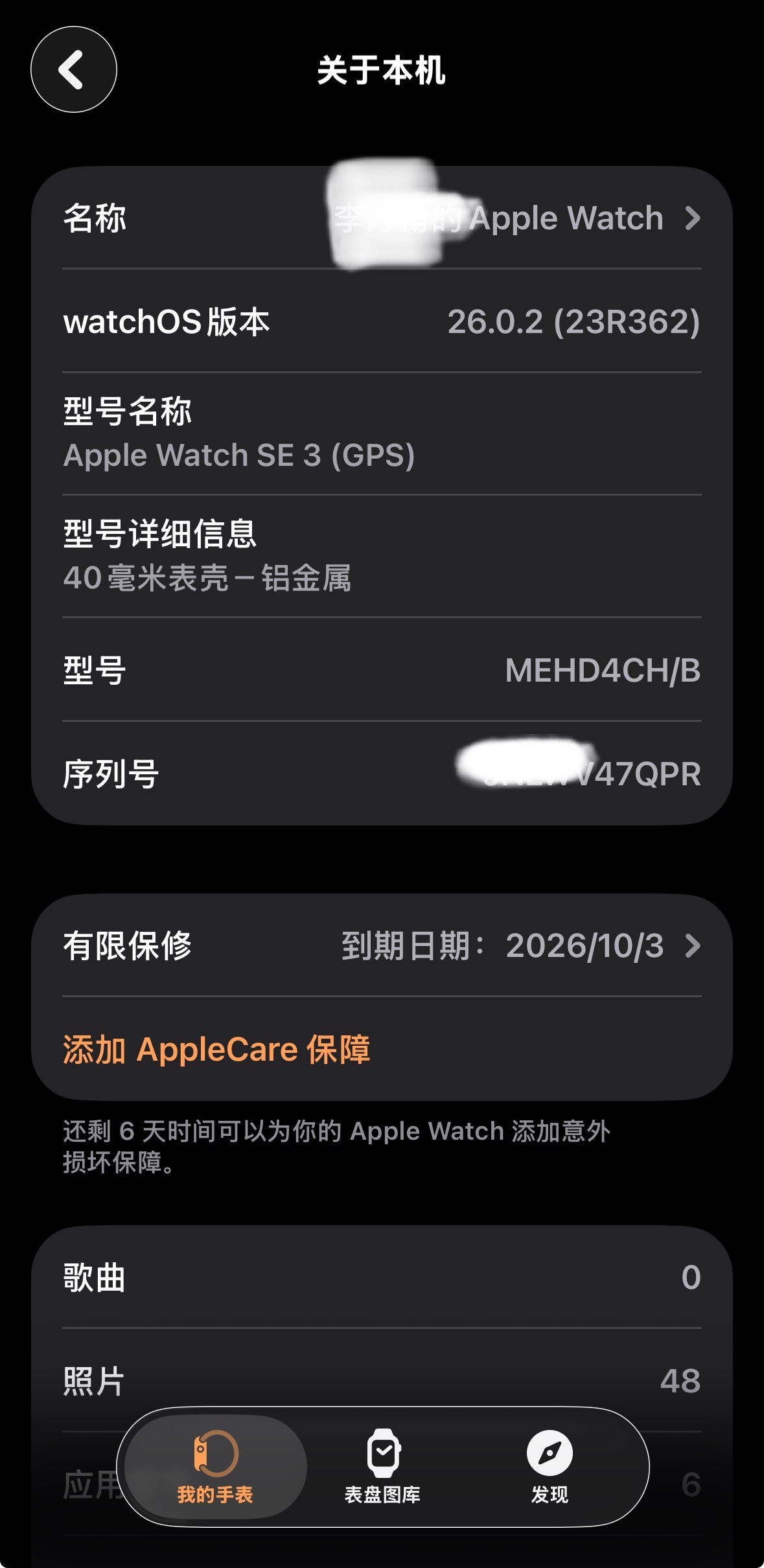Open 有限保修 warranty details

382,945
